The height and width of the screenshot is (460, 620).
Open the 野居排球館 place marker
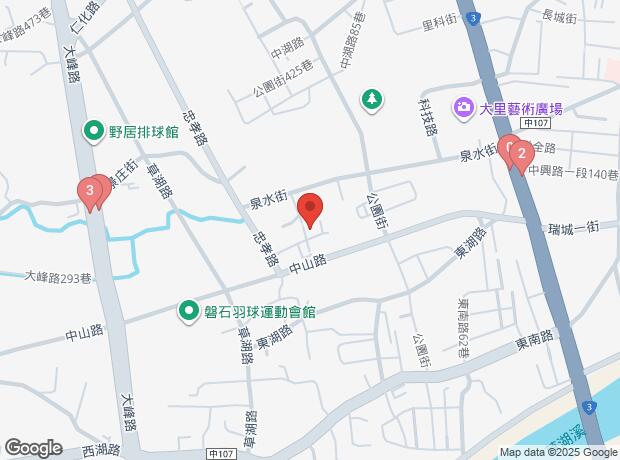pos(94,132)
